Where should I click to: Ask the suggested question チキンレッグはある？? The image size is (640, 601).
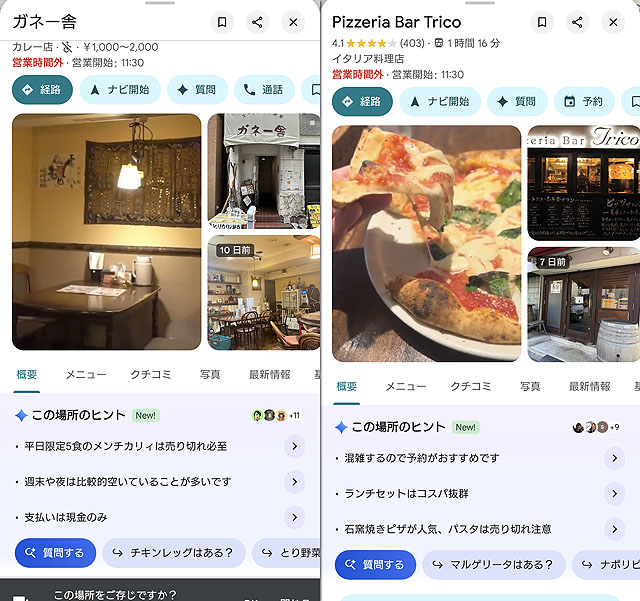(174, 552)
